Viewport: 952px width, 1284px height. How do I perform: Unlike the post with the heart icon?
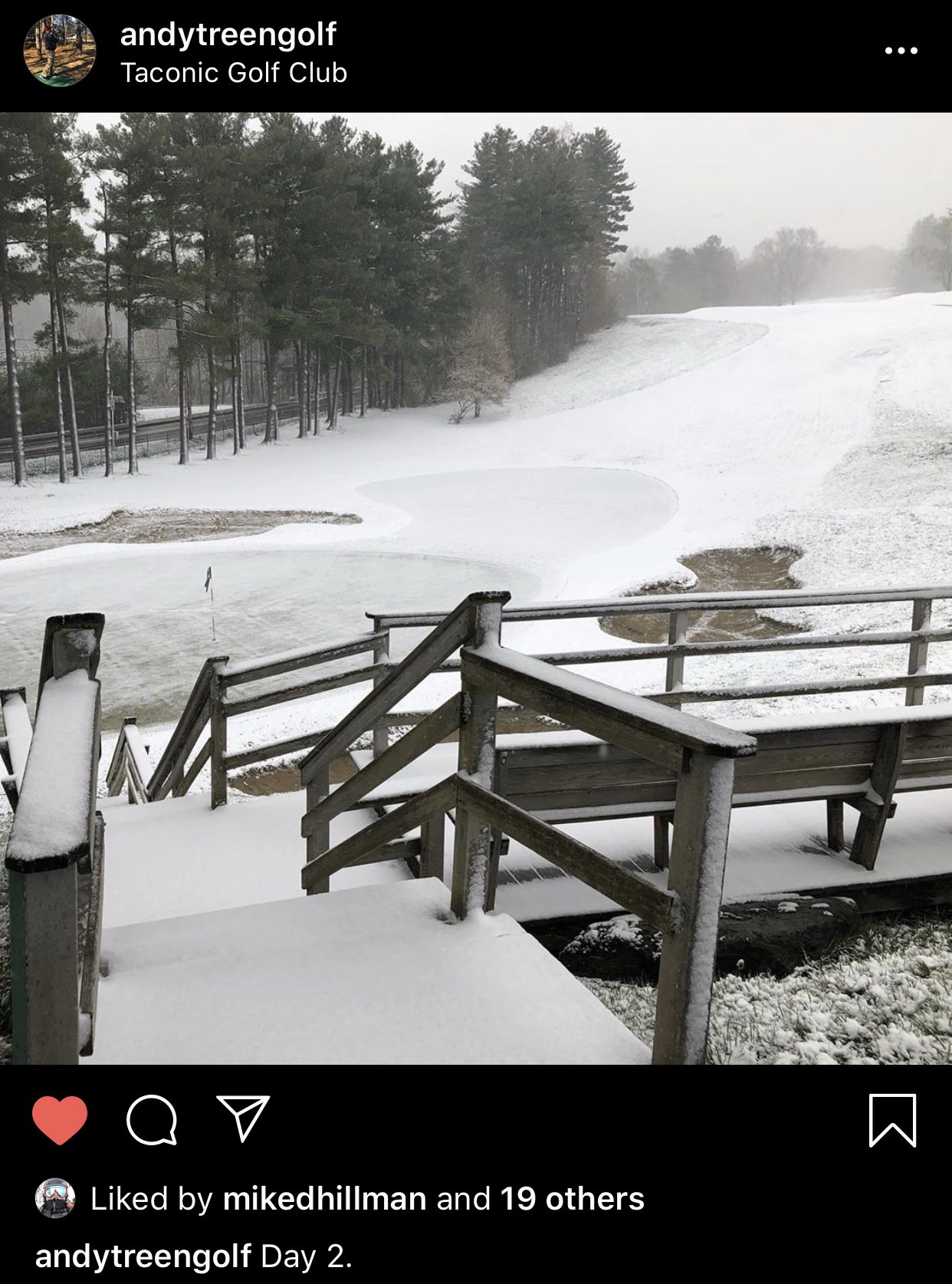click(x=60, y=1120)
